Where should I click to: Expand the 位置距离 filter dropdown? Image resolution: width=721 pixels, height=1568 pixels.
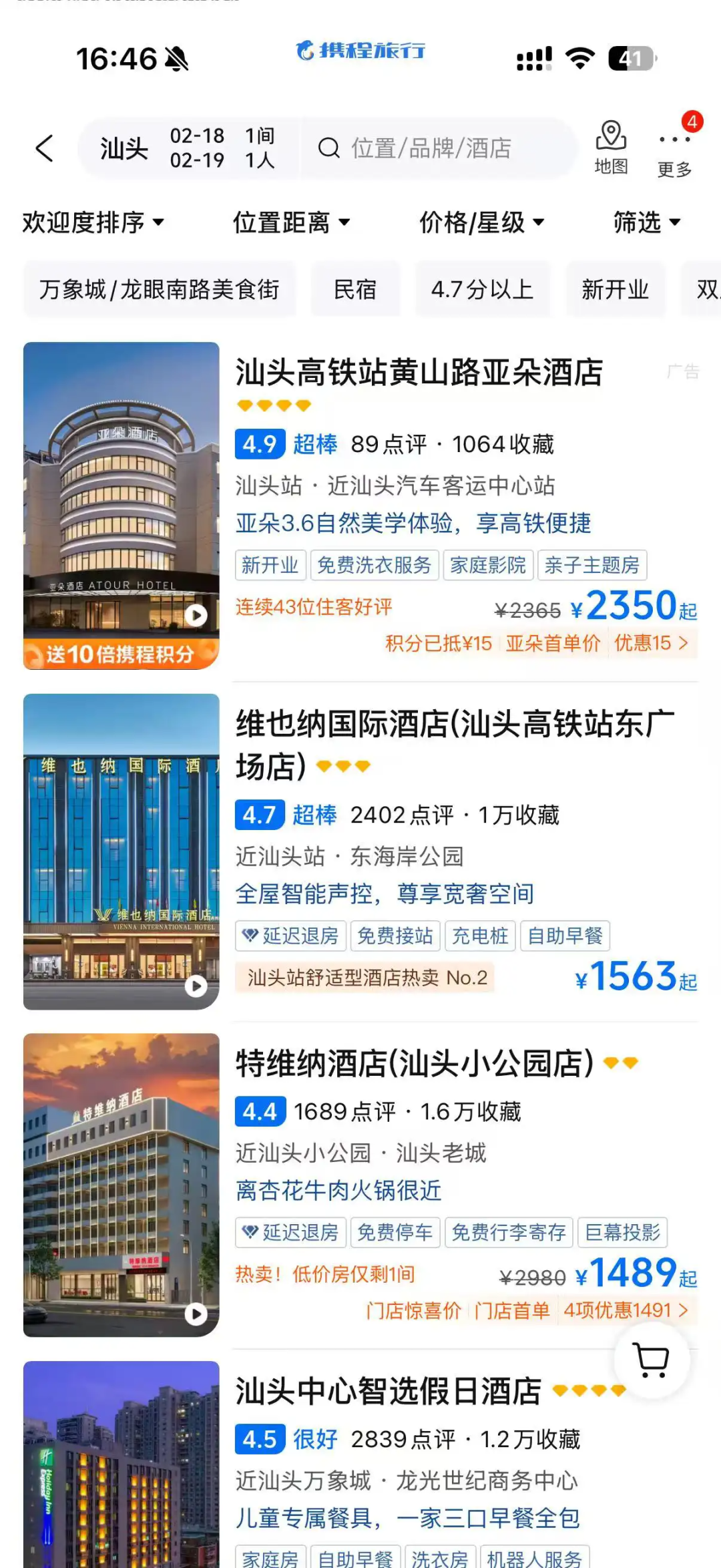291,222
